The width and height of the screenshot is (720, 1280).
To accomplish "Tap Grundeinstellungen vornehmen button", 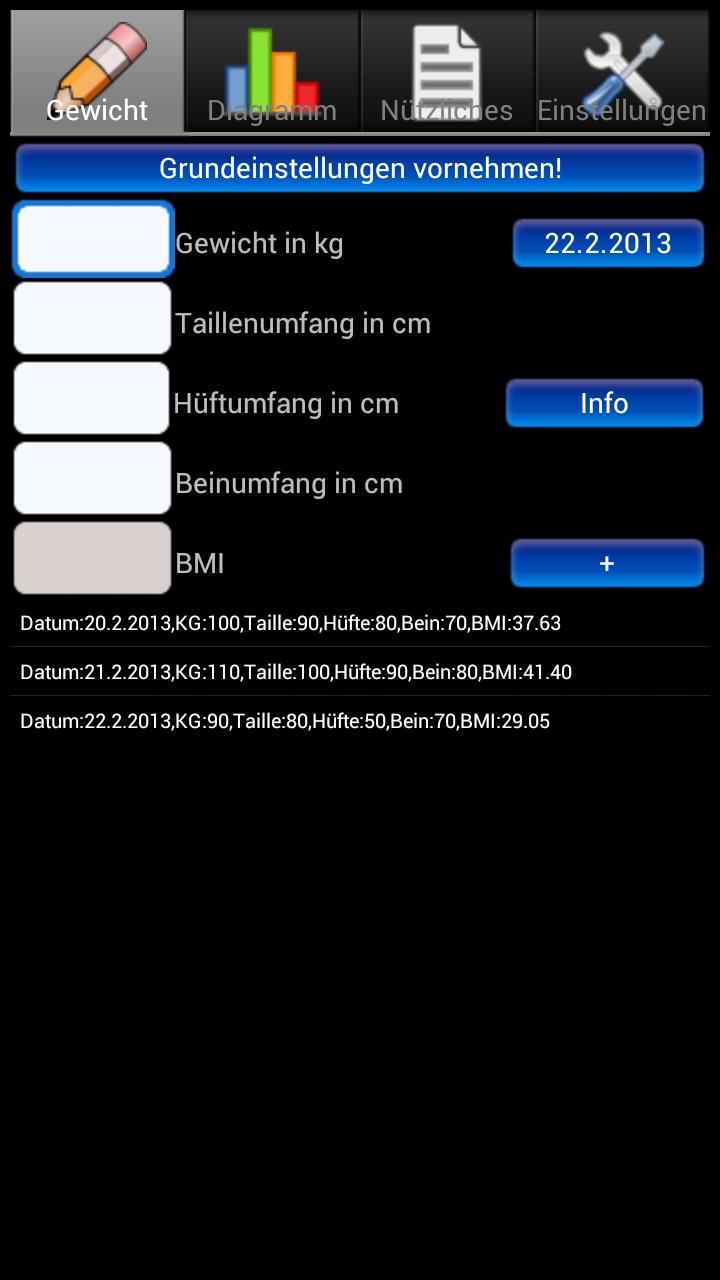I will tap(360, 168).
